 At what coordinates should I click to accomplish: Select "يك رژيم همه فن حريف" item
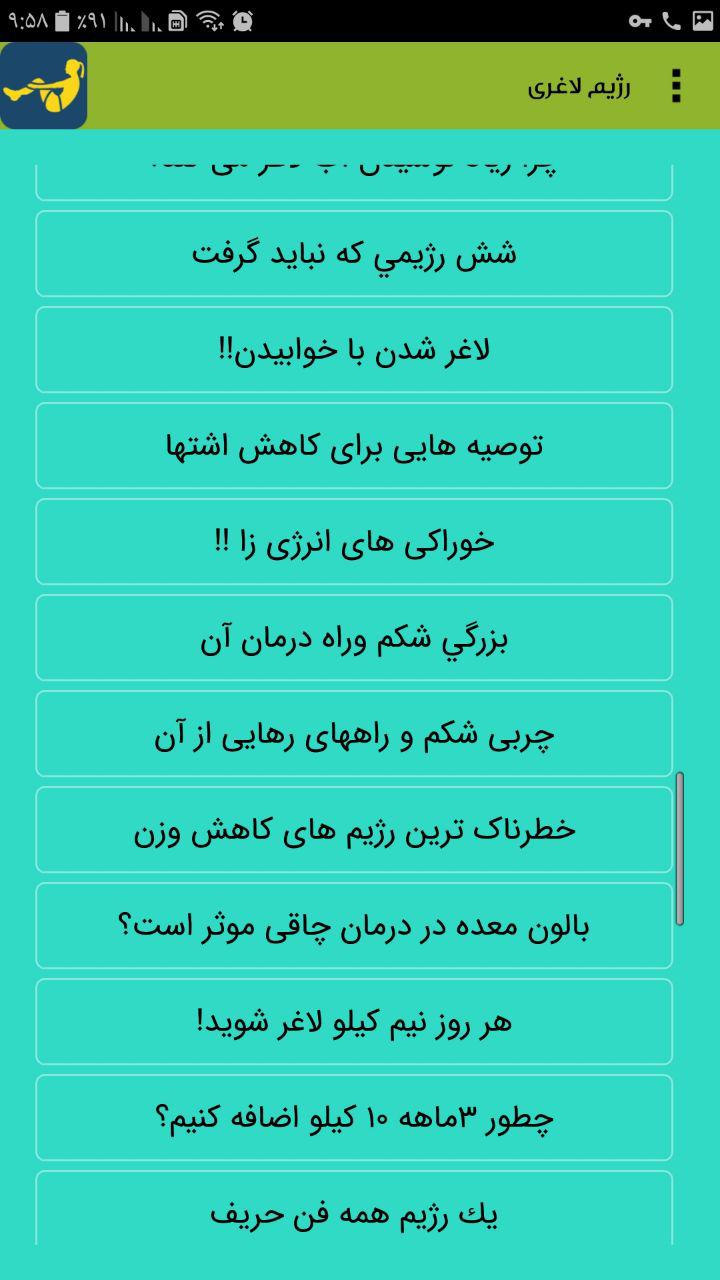click(354, 1212)
